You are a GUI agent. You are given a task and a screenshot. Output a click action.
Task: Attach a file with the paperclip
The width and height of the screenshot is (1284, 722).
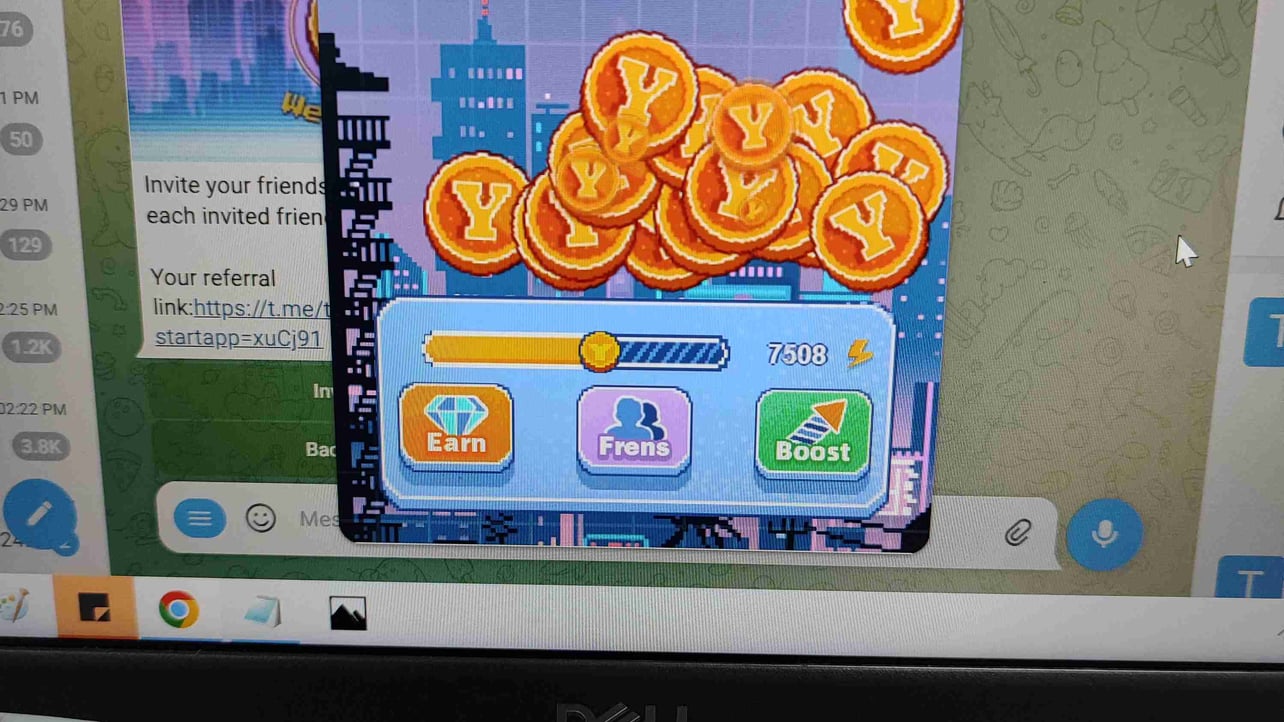(1017, 532)
